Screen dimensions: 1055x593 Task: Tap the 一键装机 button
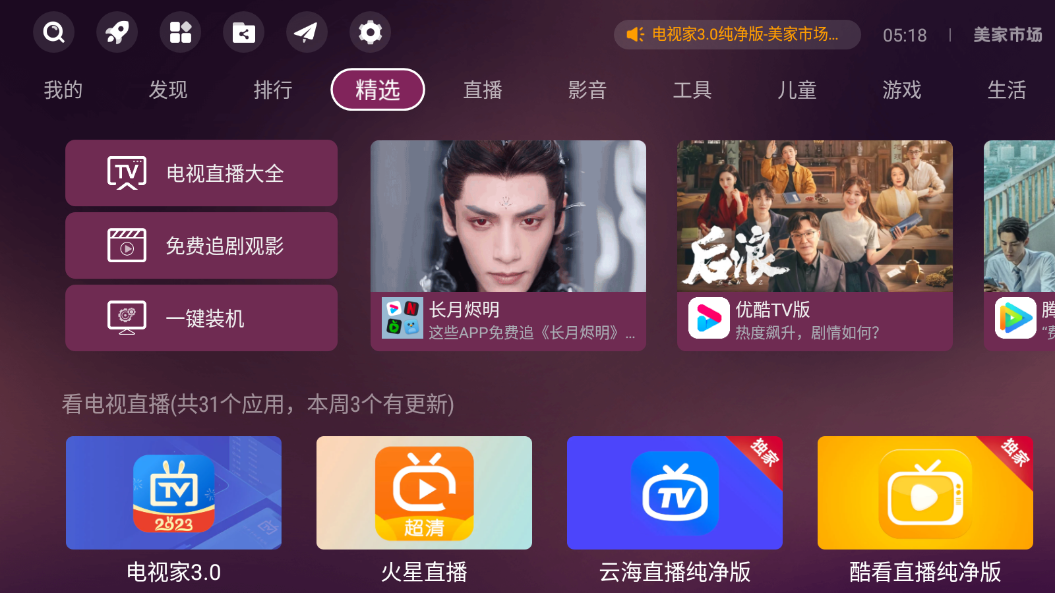coord(201,318)
